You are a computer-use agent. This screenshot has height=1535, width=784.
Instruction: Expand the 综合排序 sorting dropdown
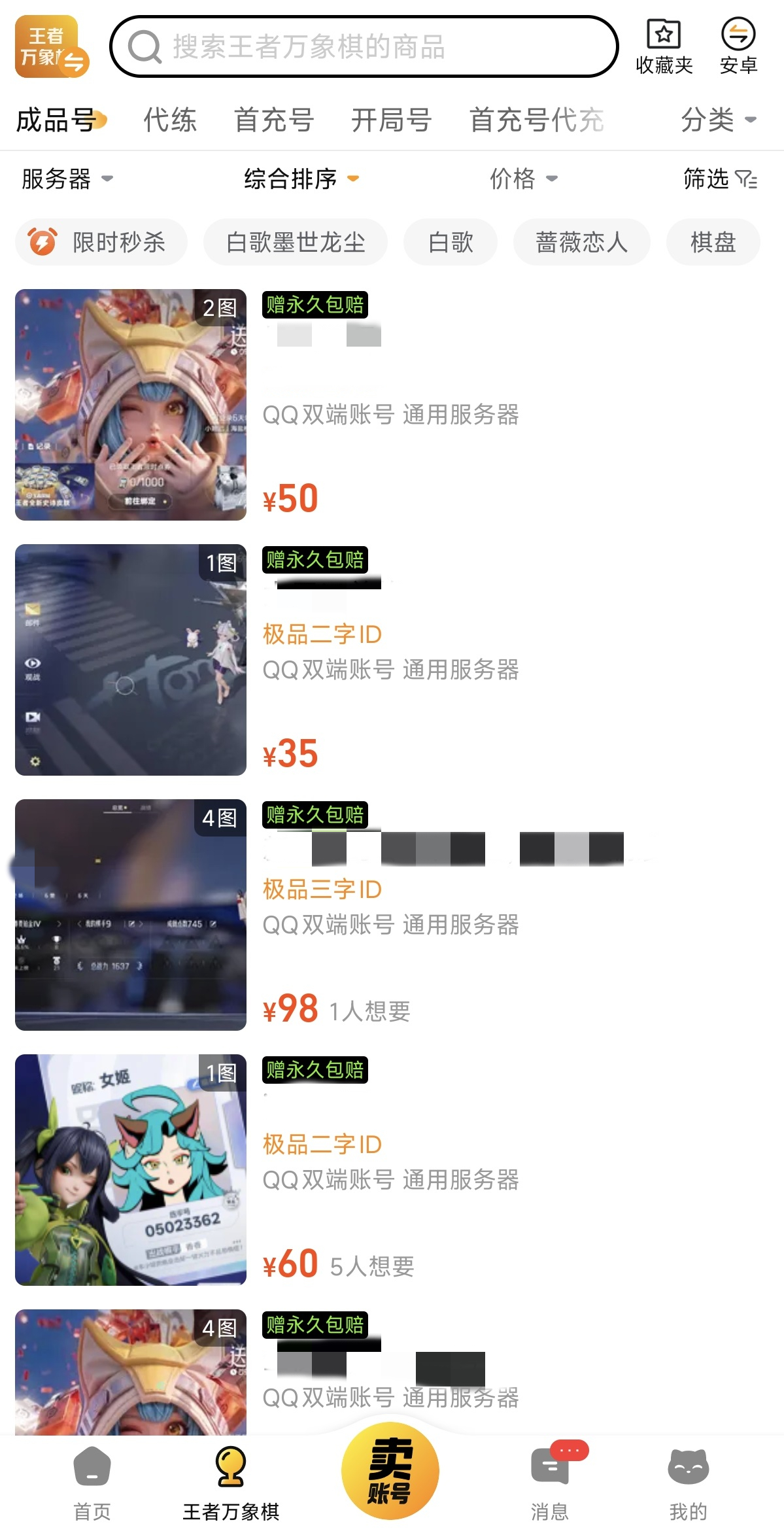[x=301, y=179]
